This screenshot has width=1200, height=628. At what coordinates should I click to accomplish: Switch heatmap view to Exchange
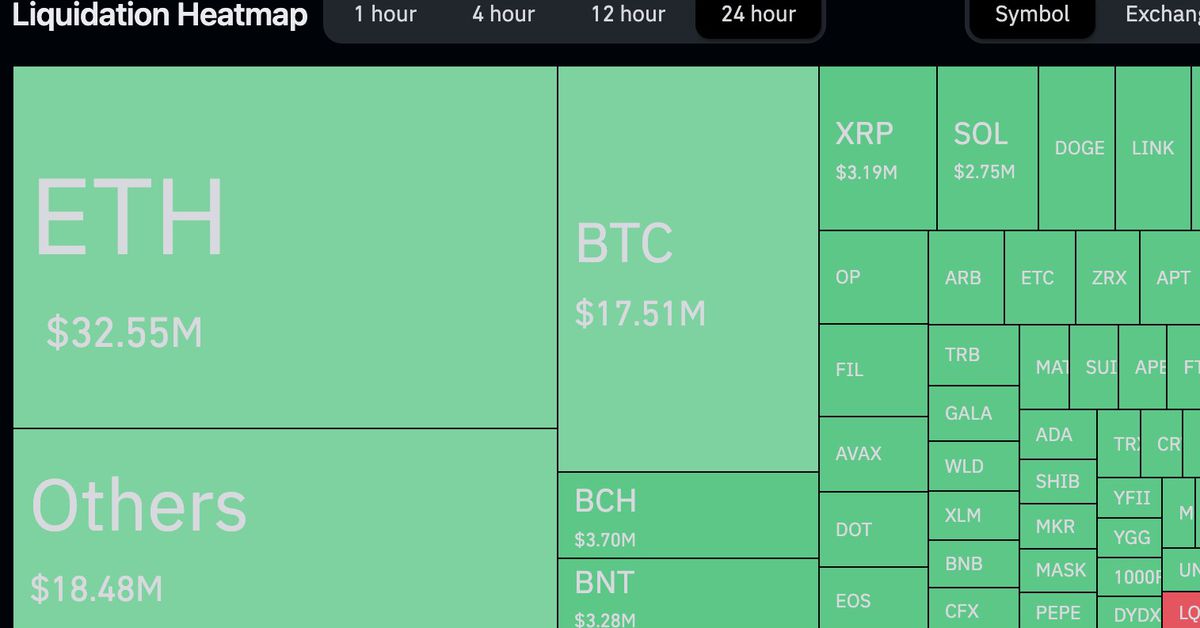click(1160, 15)
